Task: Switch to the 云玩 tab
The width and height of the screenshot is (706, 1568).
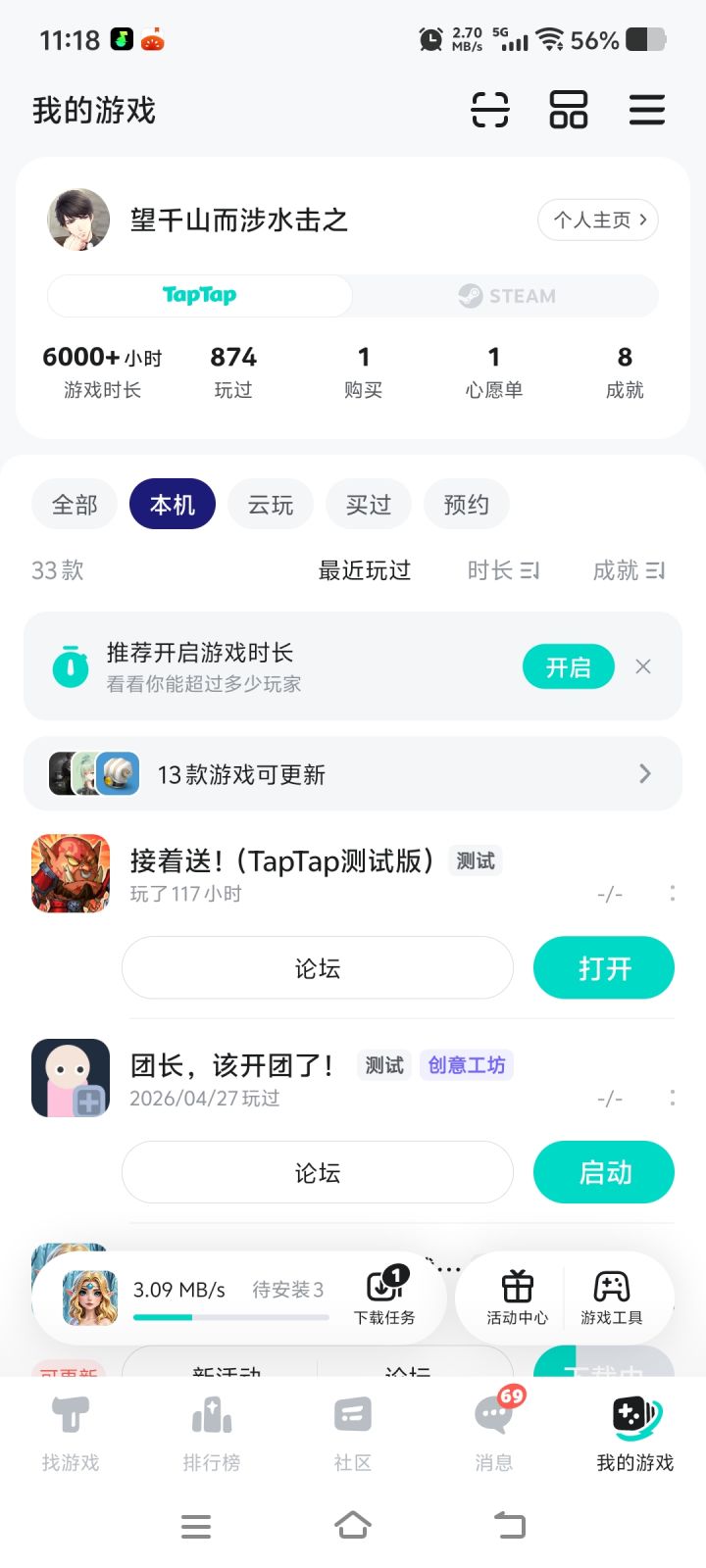Action: [270, 504]
